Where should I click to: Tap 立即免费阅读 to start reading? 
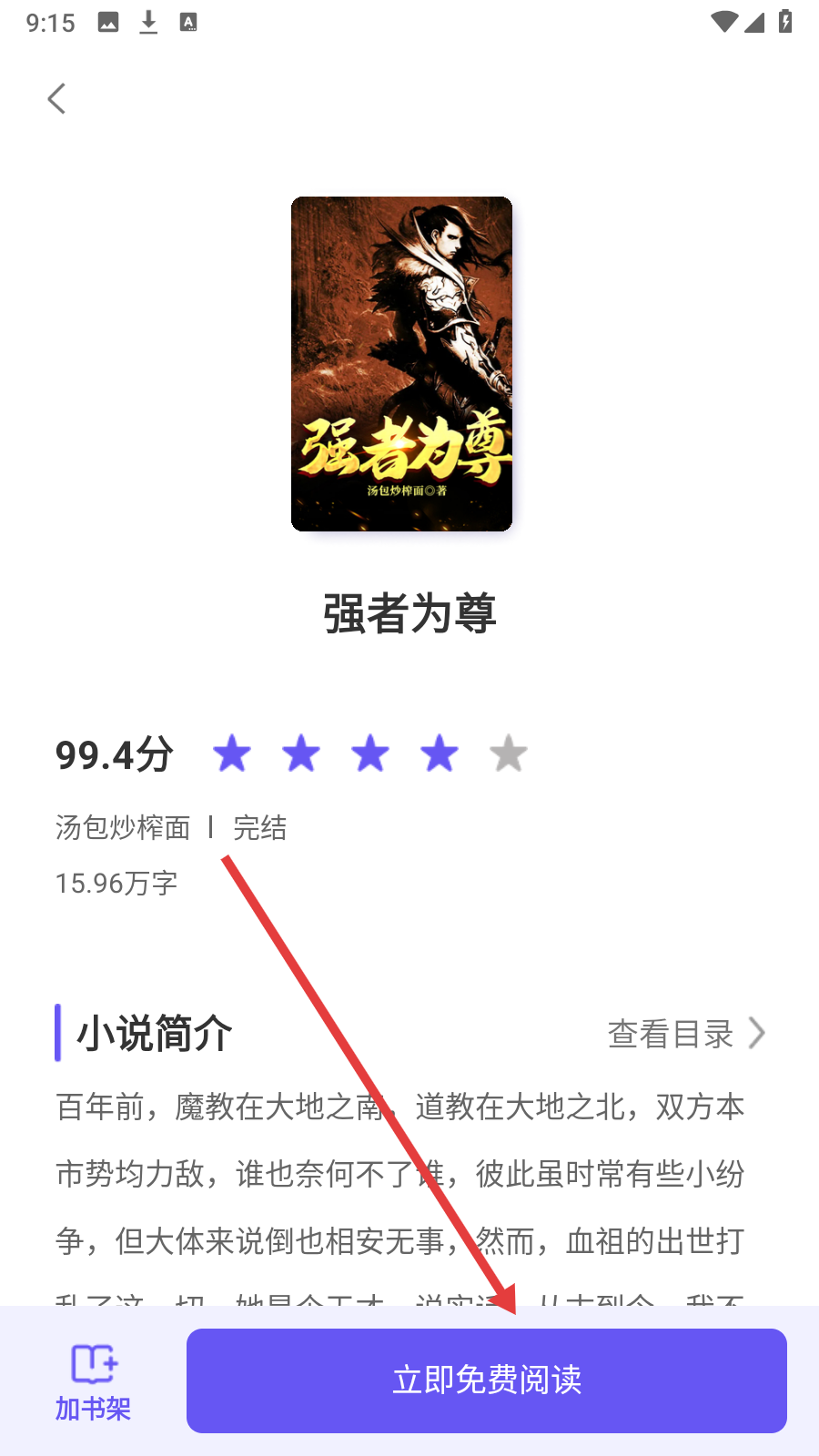coord(487,1380)
